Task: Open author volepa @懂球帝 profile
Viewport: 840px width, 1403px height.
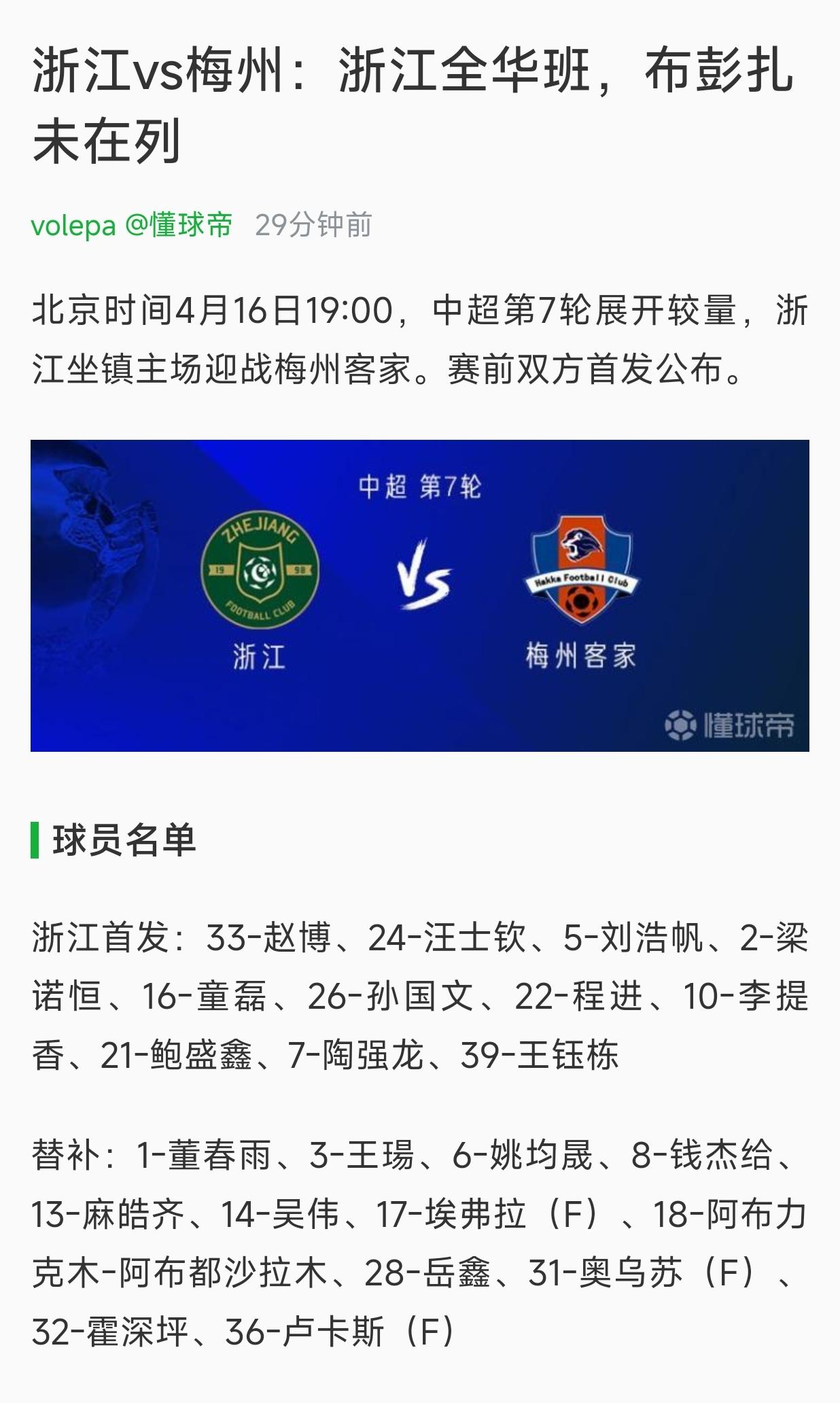Action: (x=132, y=225)
